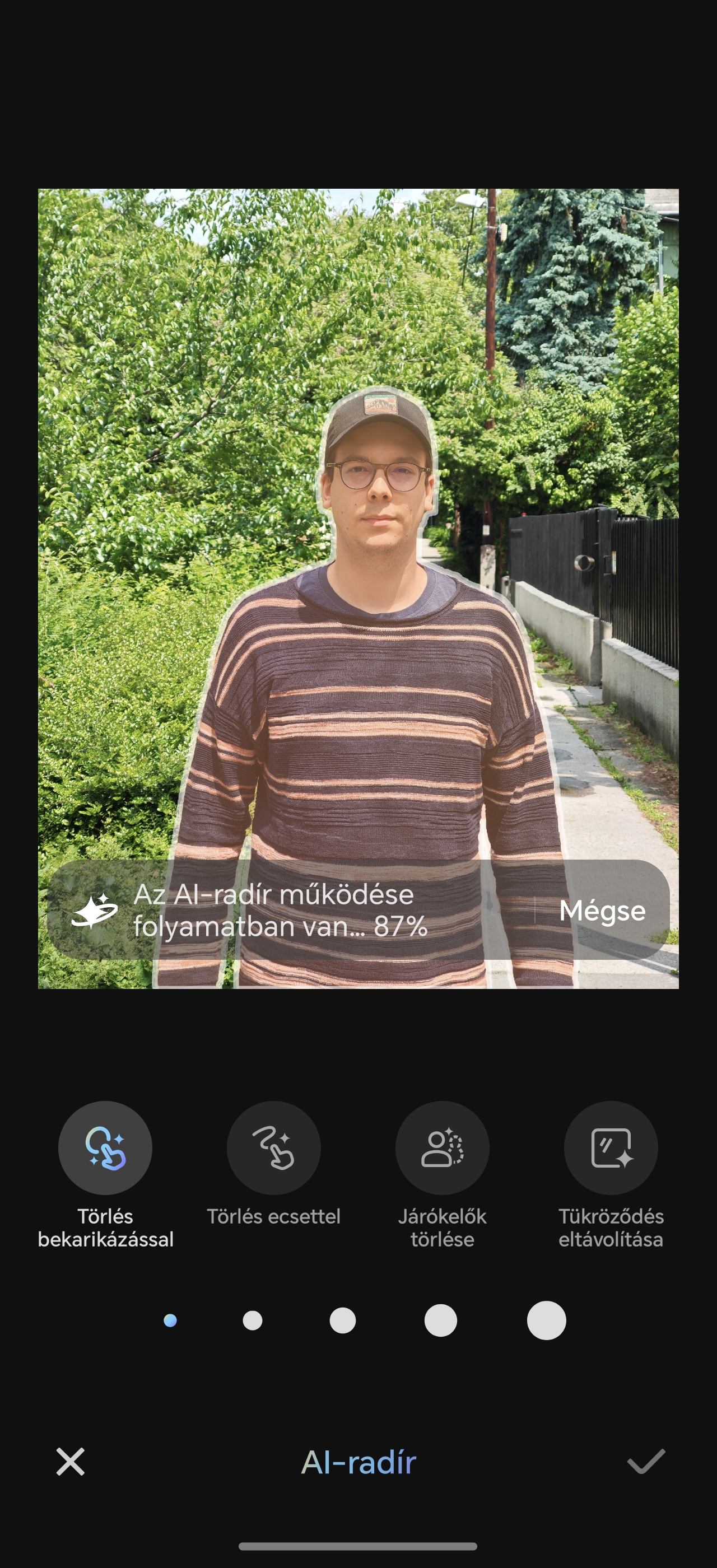Confirm edits with the checkmark
The width and height of the screenshot is (717, 1568).
tap(646, 1462)
